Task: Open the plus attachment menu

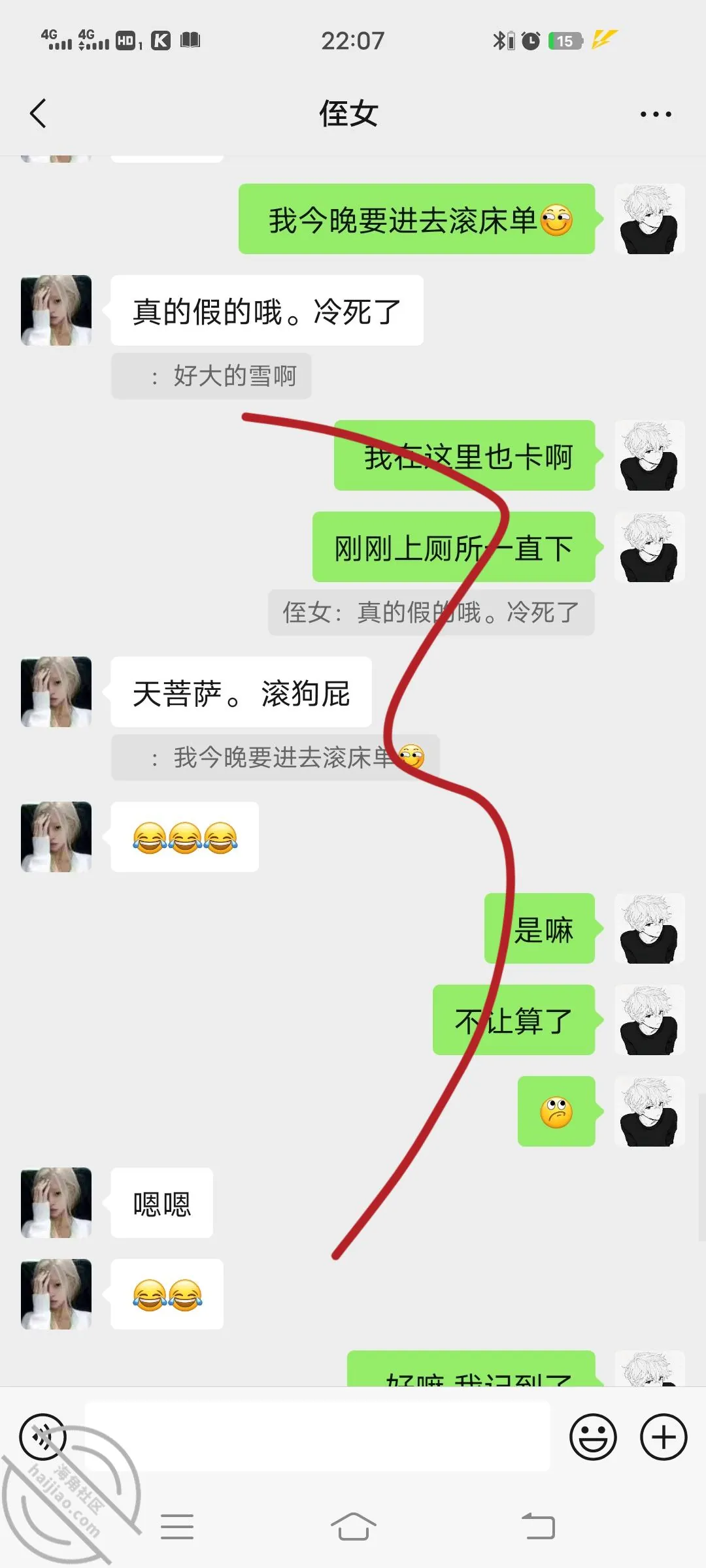Action: 664,1437
